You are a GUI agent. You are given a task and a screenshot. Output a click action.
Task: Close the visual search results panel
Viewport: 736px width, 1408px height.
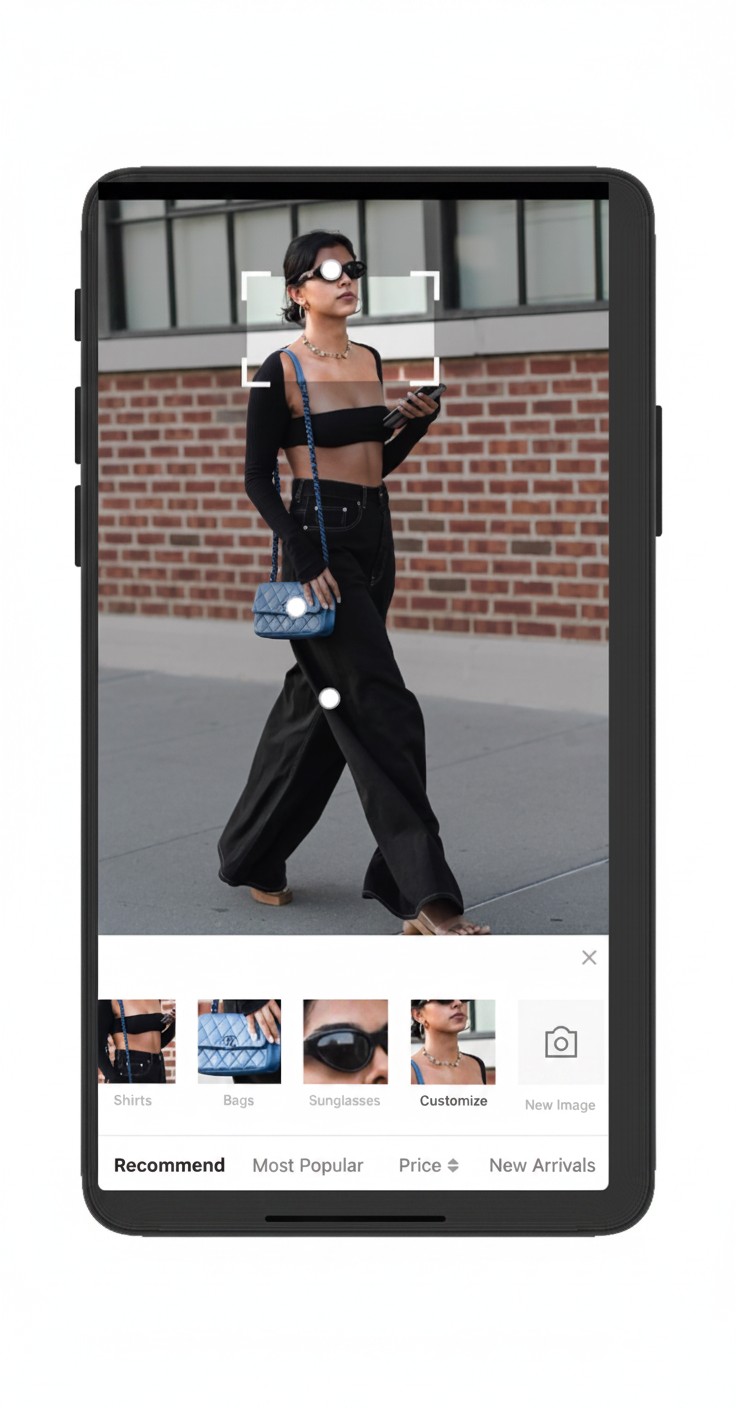click(589, 958)
